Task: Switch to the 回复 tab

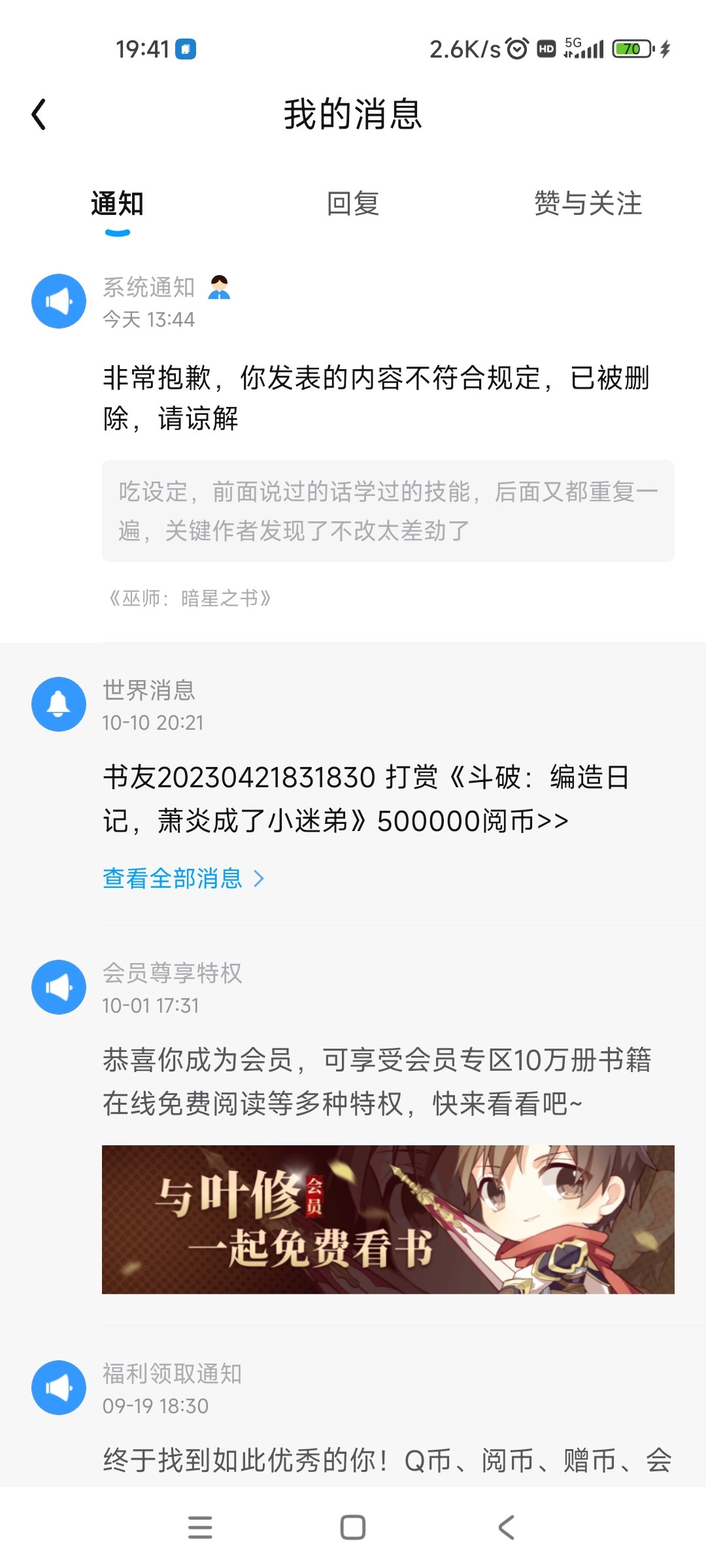Action: [x=353, y=203]
